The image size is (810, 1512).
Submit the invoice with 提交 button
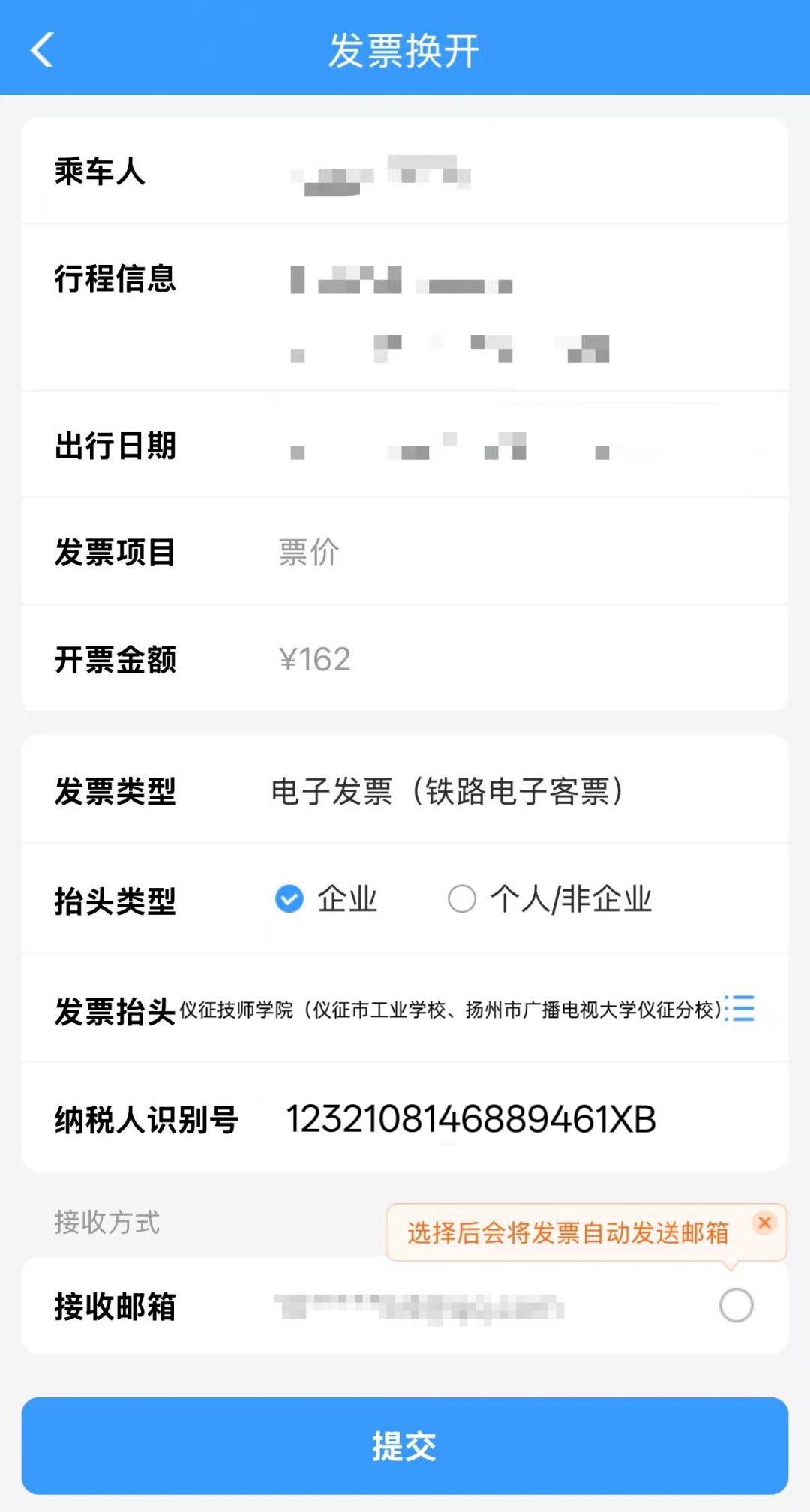pyautogui.click(x=405, y=1445)
